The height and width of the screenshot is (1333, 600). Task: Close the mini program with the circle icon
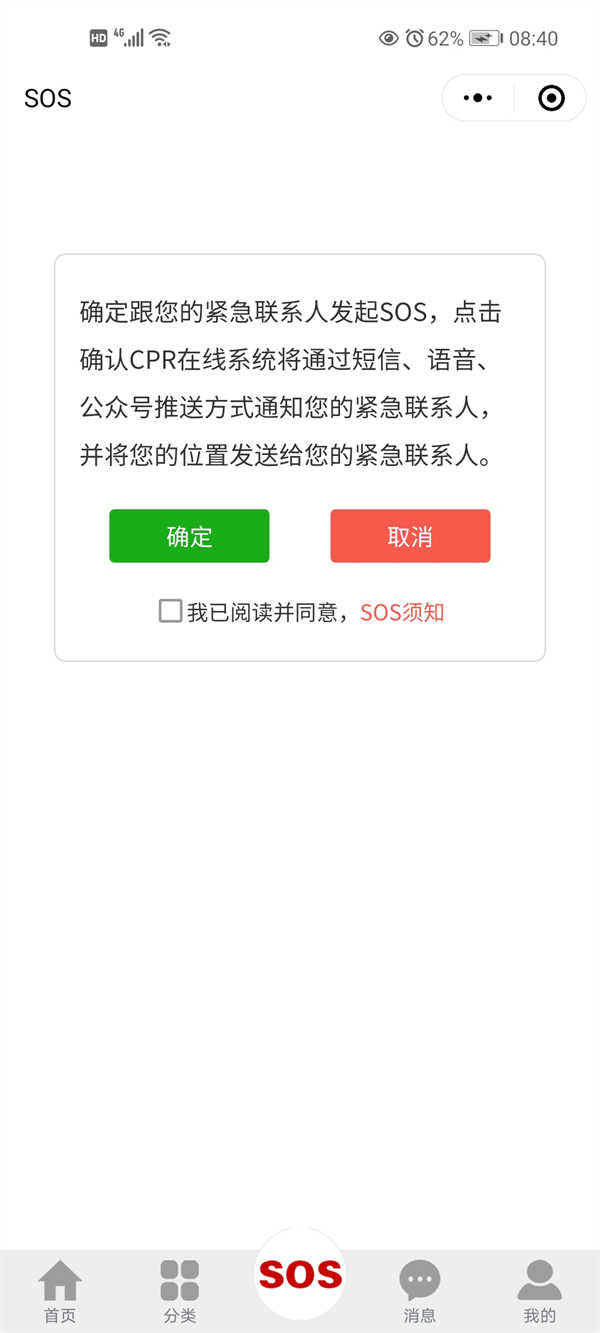coord(551,98)
